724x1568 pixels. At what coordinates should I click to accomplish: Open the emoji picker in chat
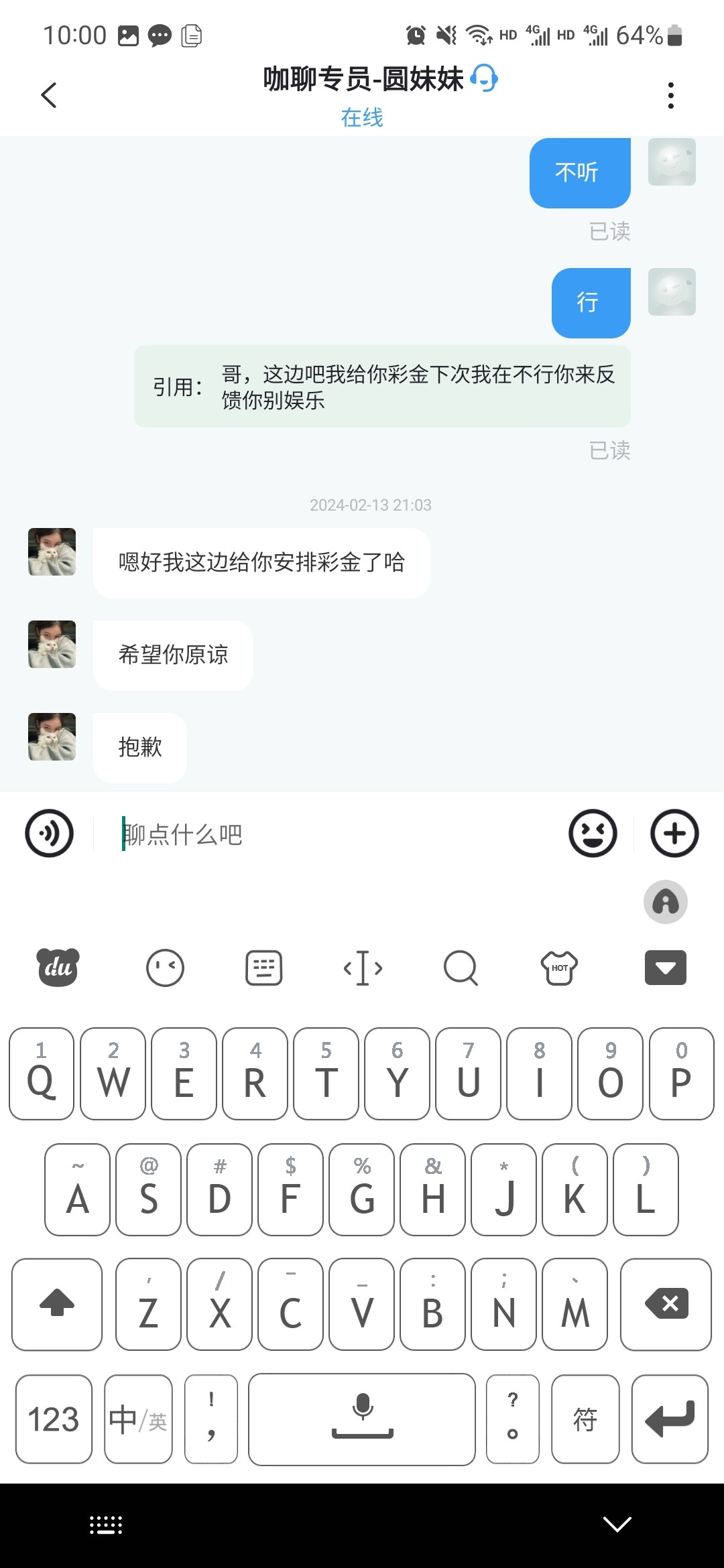593,834
